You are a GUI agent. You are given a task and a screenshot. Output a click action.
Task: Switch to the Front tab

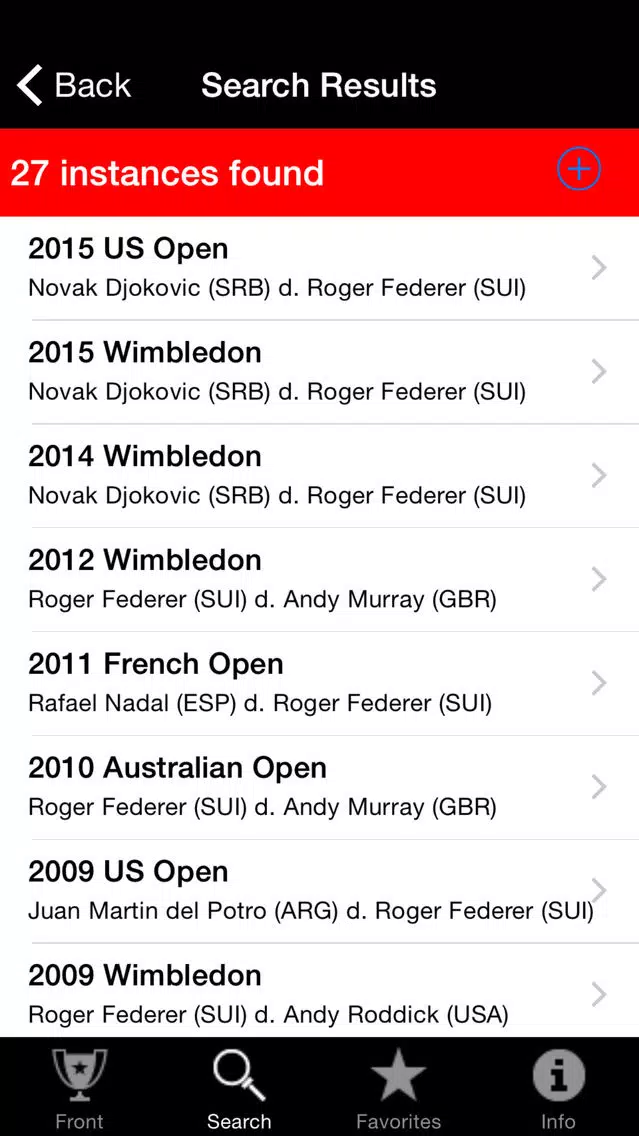[x=79, y=1088]
